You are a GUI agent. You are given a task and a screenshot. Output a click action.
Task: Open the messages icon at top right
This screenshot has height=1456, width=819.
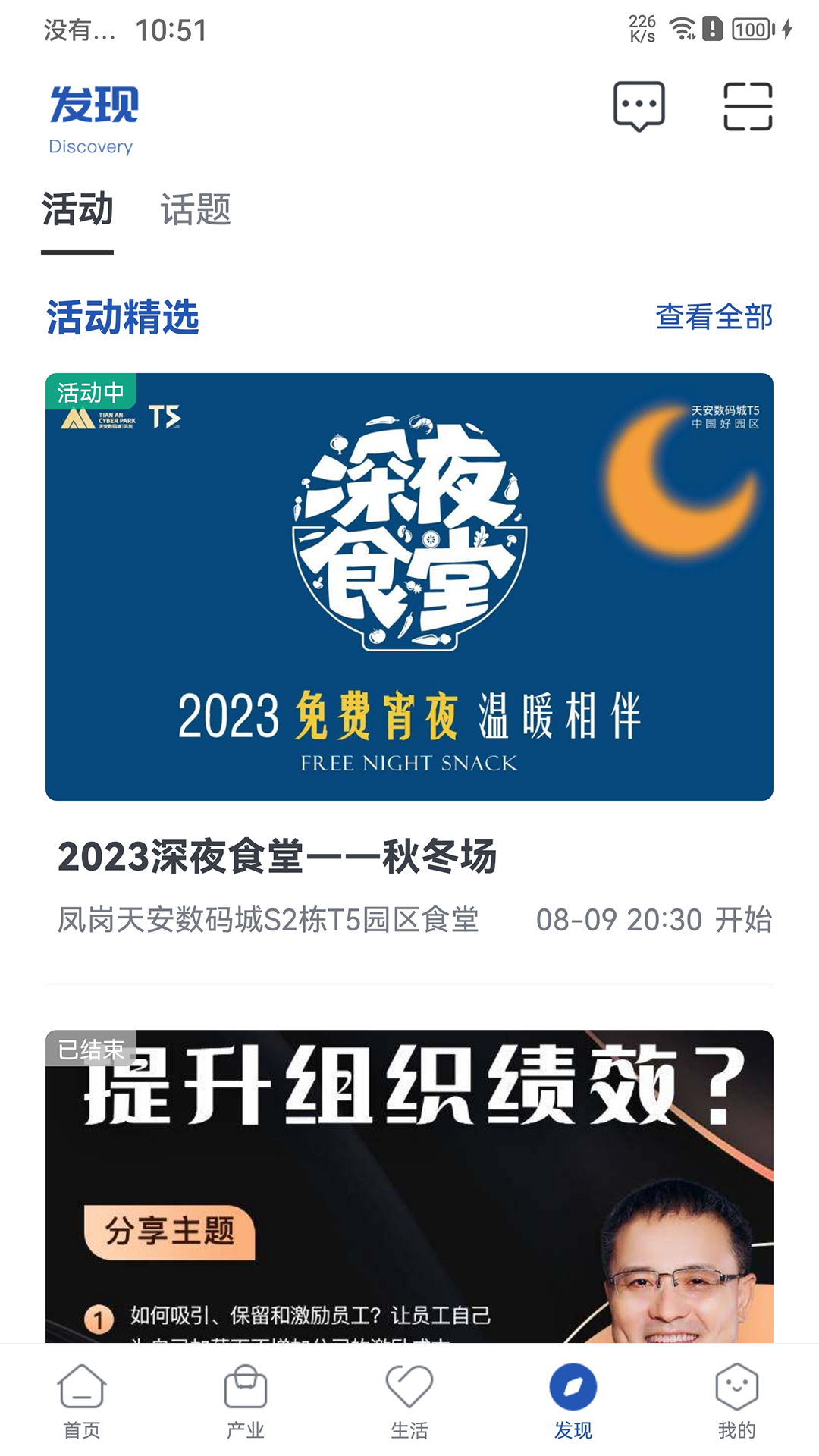click(x=639, y=106)
